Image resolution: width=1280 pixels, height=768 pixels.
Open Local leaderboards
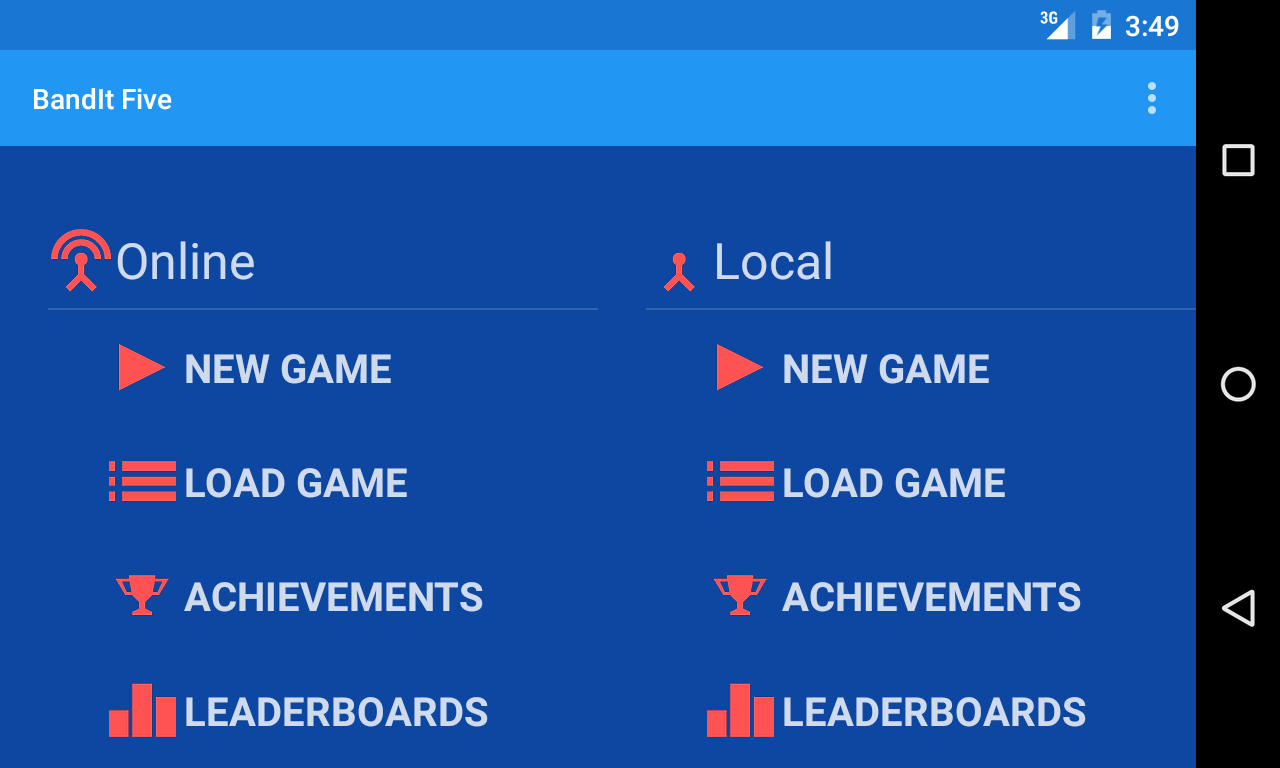click(933, 712)
